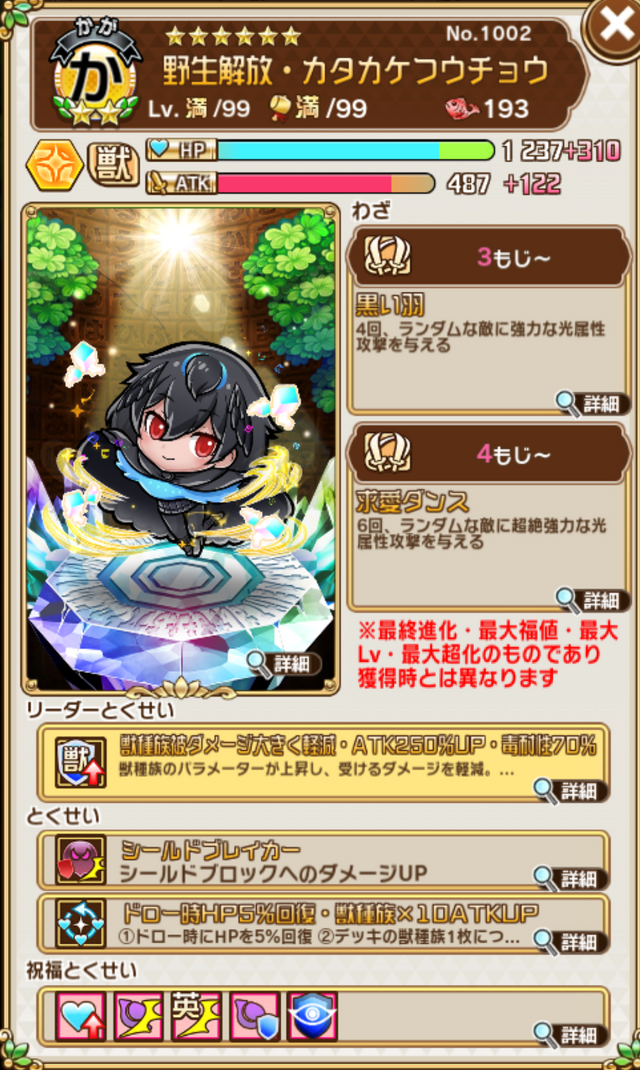Screen dimensions: 640x1070
Task: View 詳細 of the character artwork
Action: tap(283, 663)
